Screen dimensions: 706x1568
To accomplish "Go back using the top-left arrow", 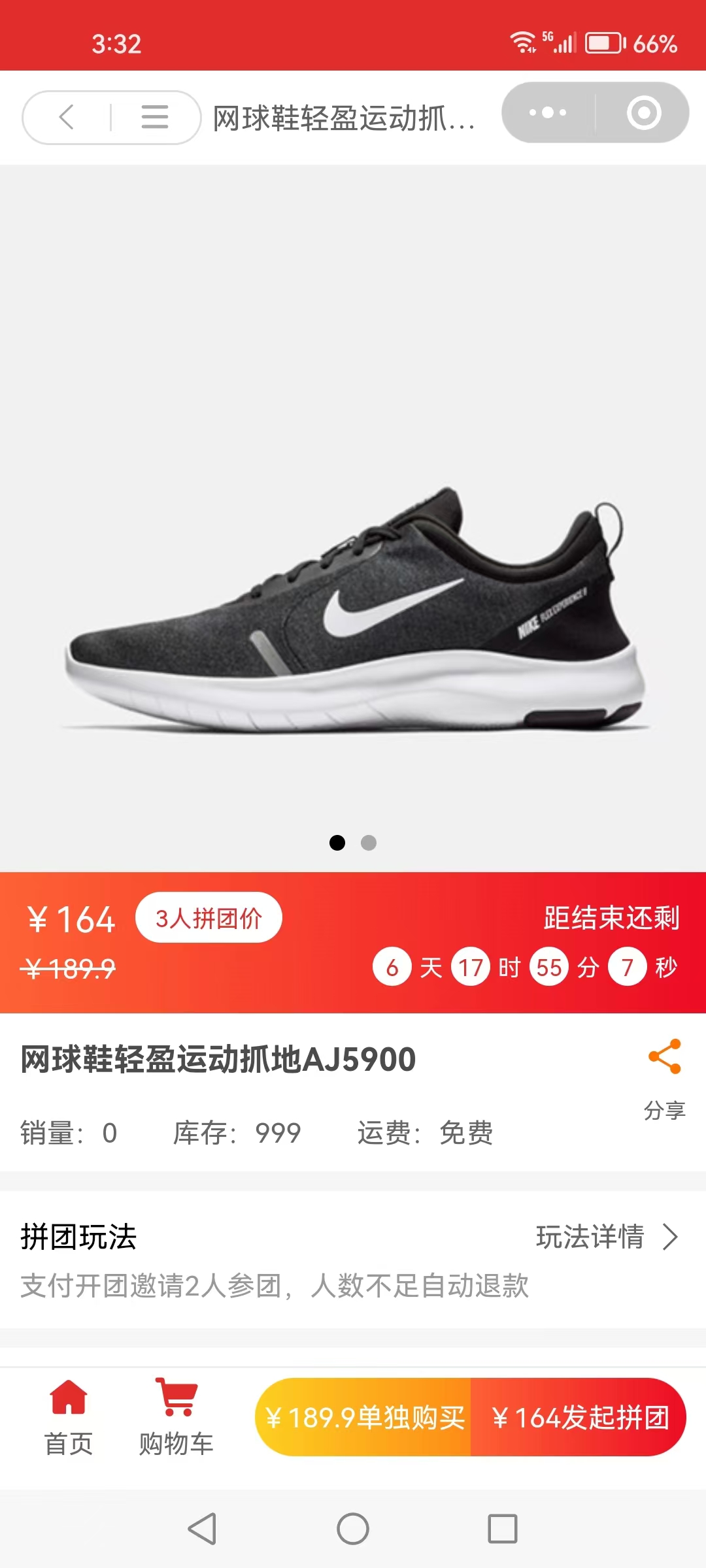I will pos(67,118).
